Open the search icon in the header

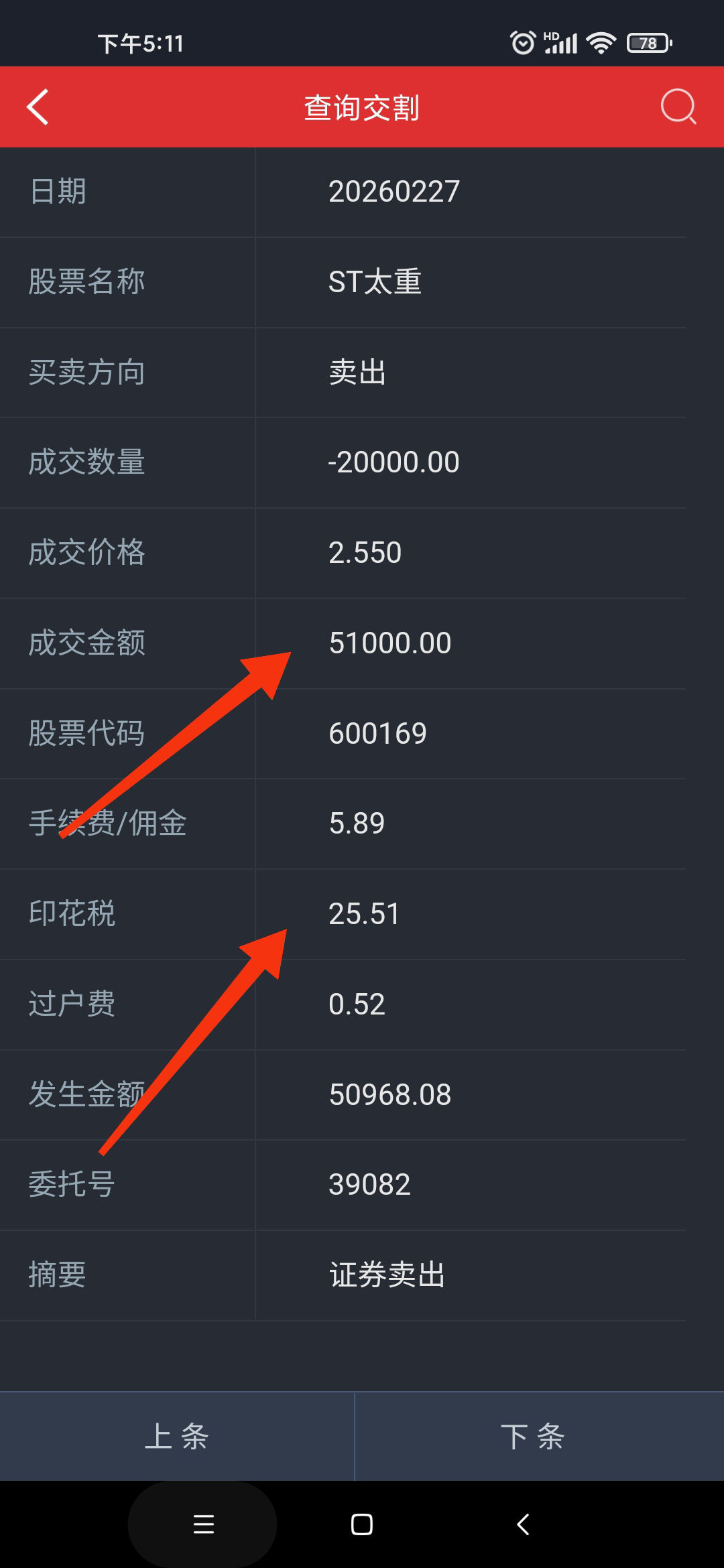tap(678, 107)
